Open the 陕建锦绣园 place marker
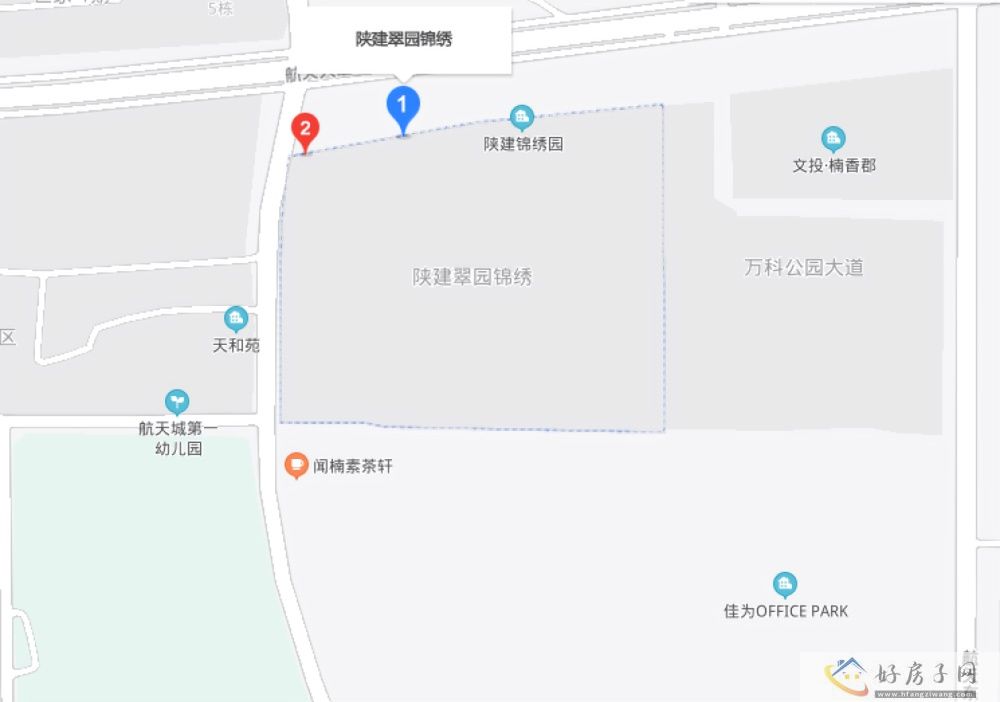Viewport: 1000px width, 702px height. (x=521, y=118)
